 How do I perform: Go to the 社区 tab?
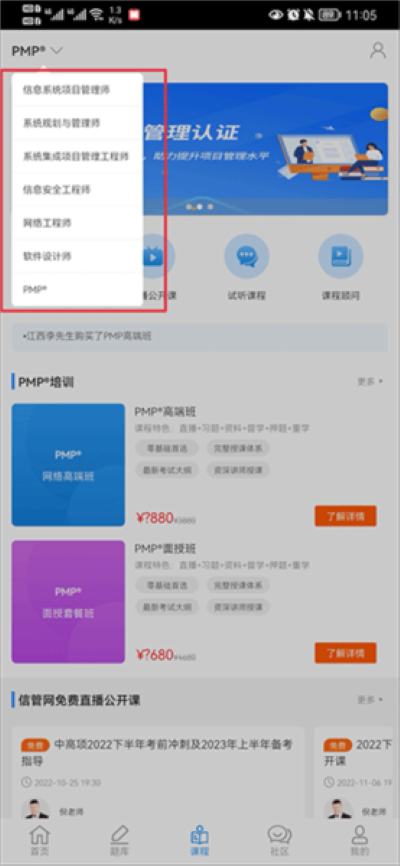280,841
